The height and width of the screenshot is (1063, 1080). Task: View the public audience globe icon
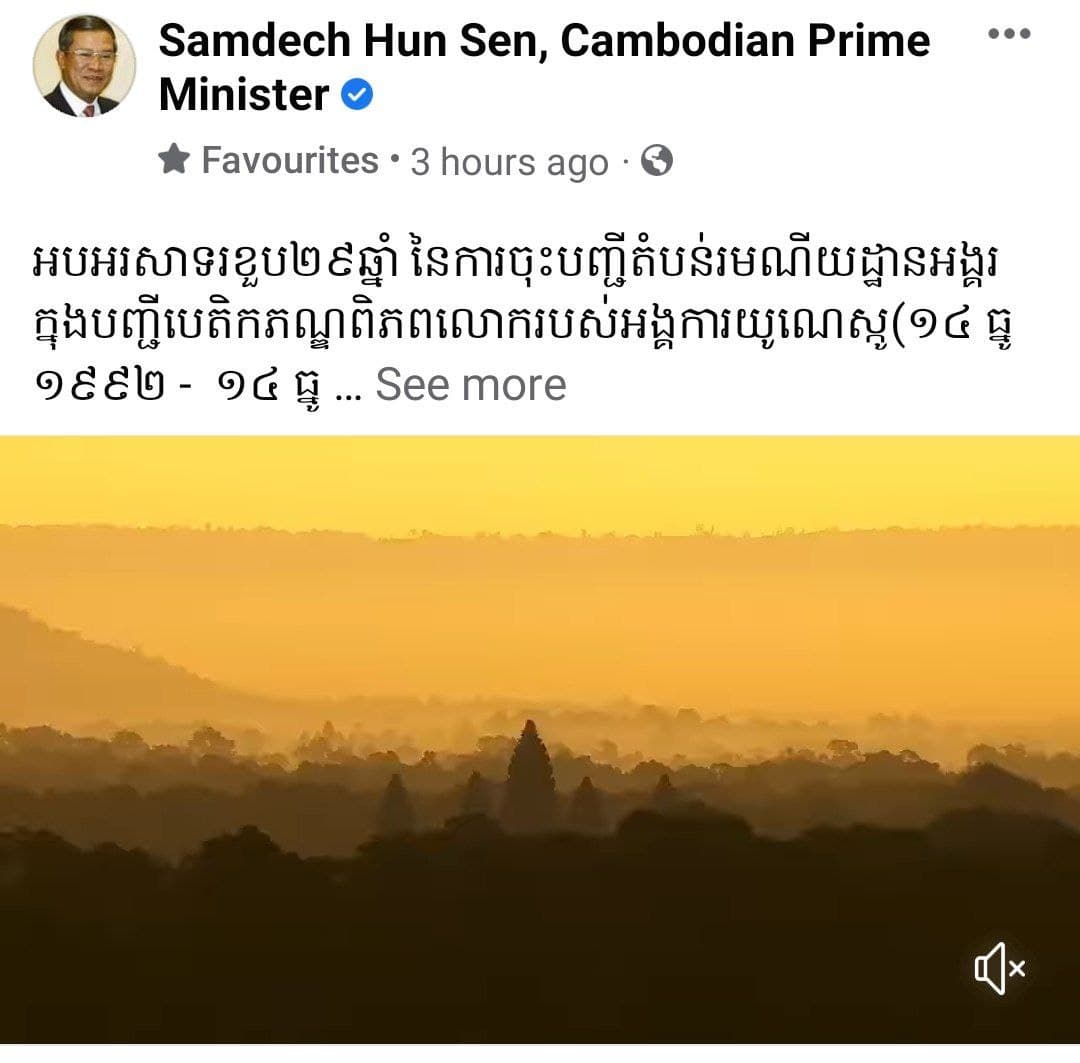tap(657, 161)
